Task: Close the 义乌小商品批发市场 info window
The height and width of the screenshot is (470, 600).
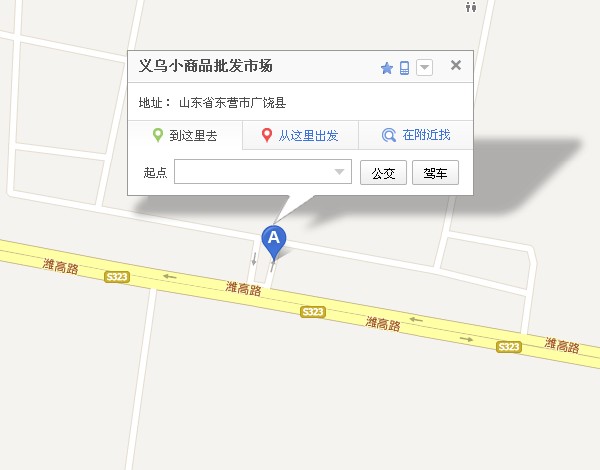Action: (x=456, y=66)
